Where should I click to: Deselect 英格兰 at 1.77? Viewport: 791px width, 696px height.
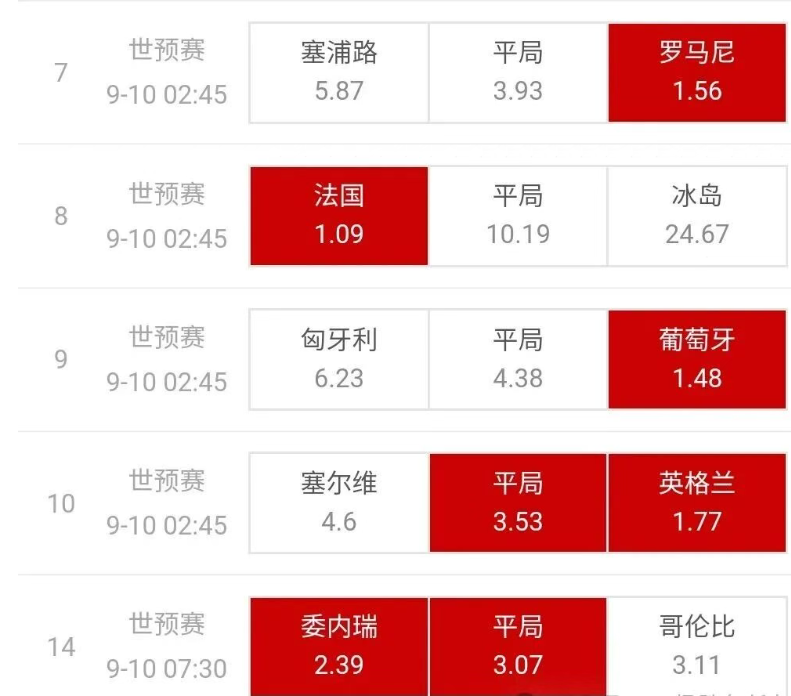click(x=697, y=502)
